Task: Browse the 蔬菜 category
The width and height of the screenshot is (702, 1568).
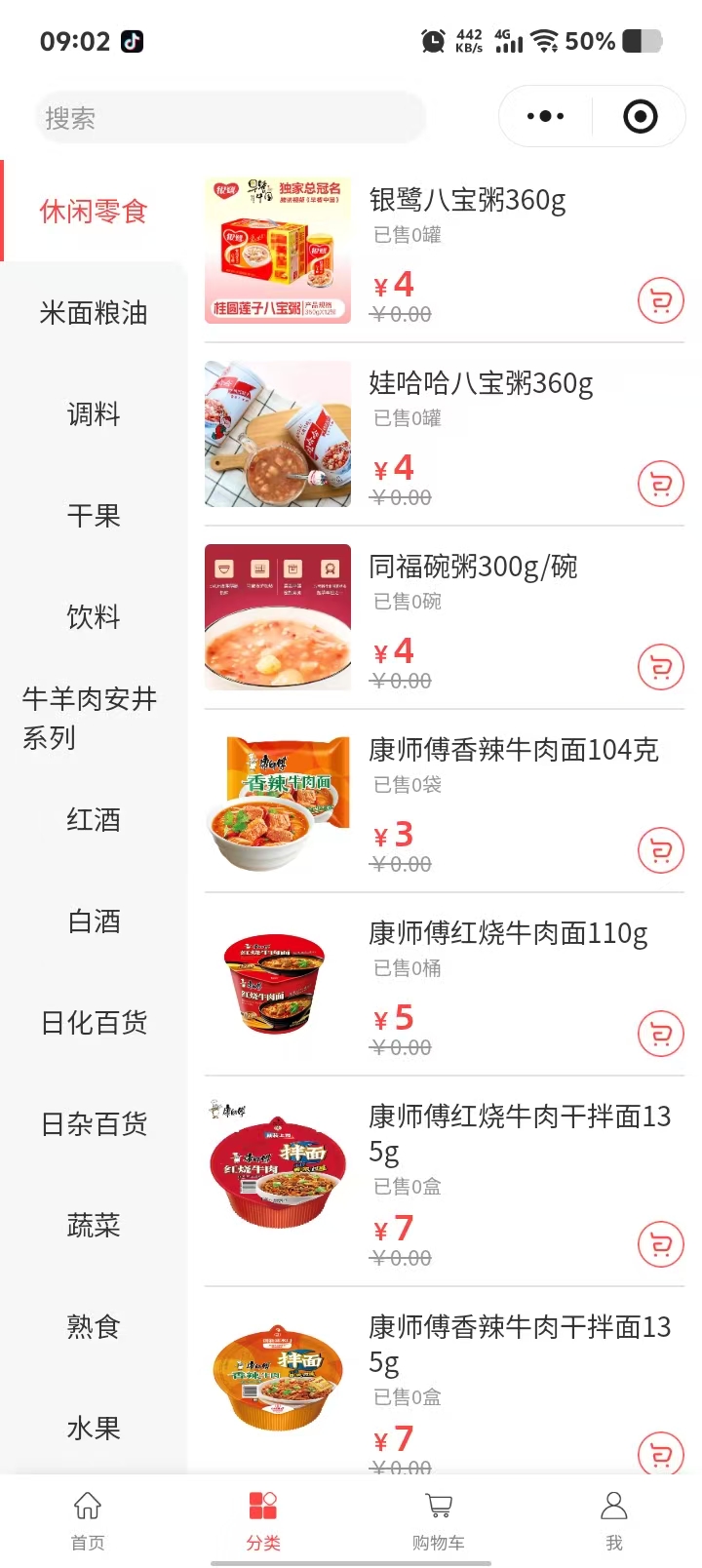Action: (94, 1226)
